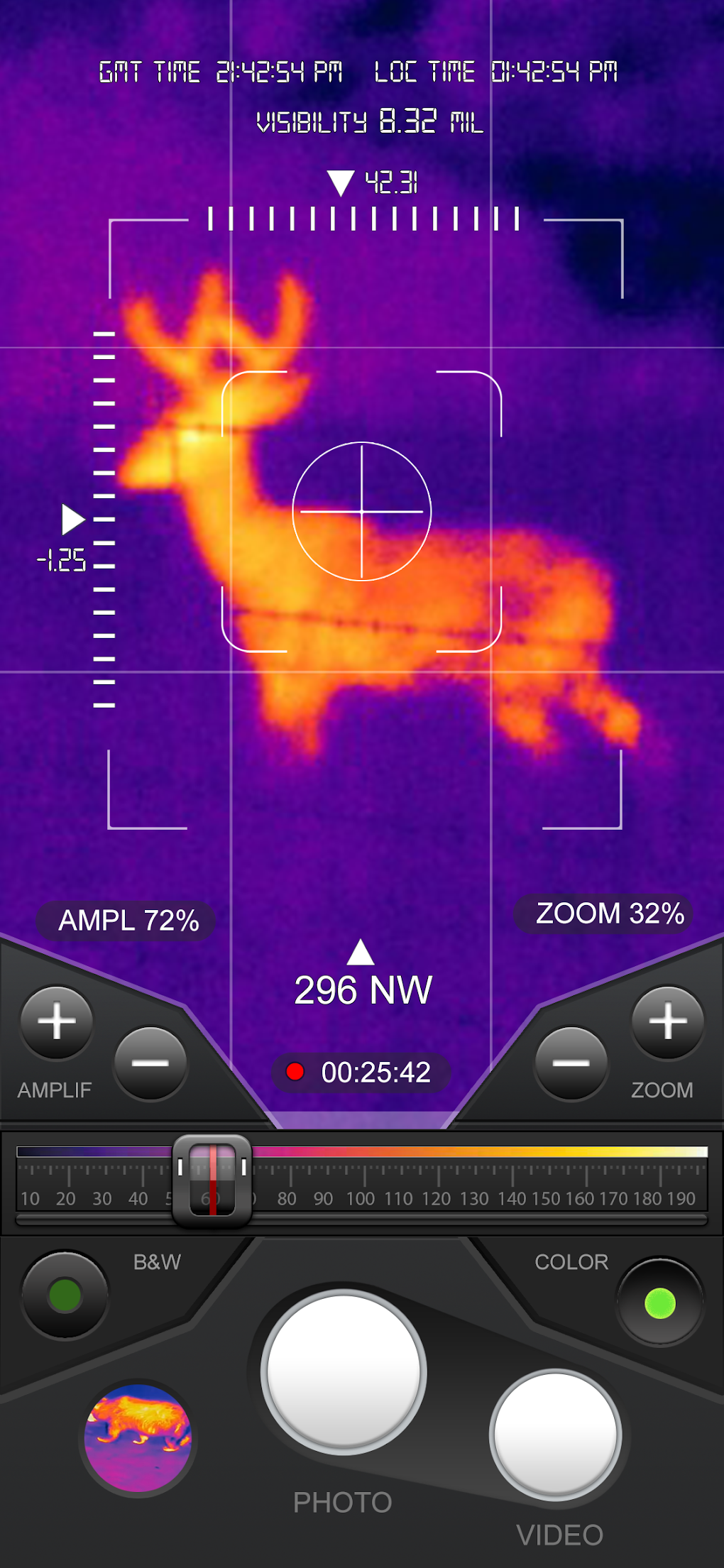Increase amplification with the plus icon

coord(57,1022)
